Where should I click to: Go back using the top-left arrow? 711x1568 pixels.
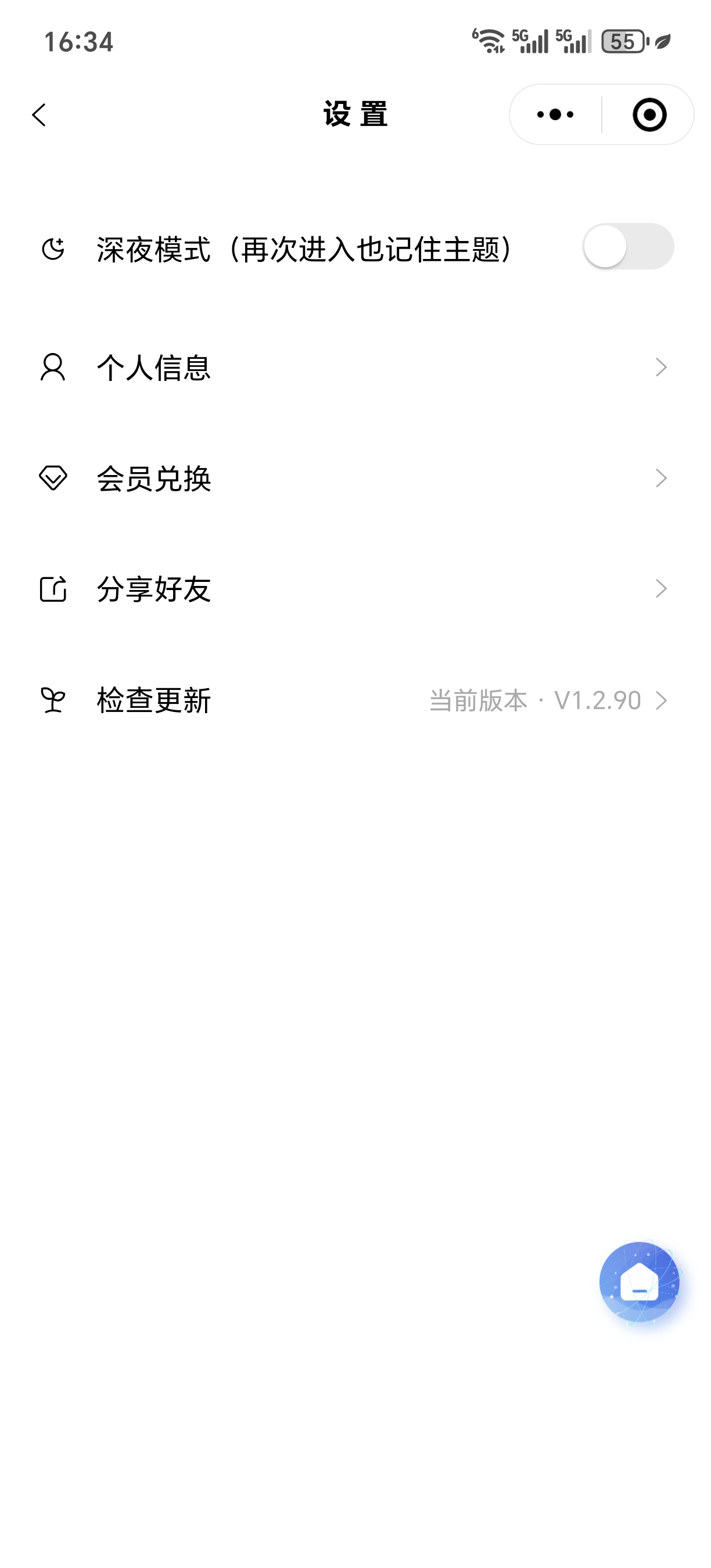point(39,114)
